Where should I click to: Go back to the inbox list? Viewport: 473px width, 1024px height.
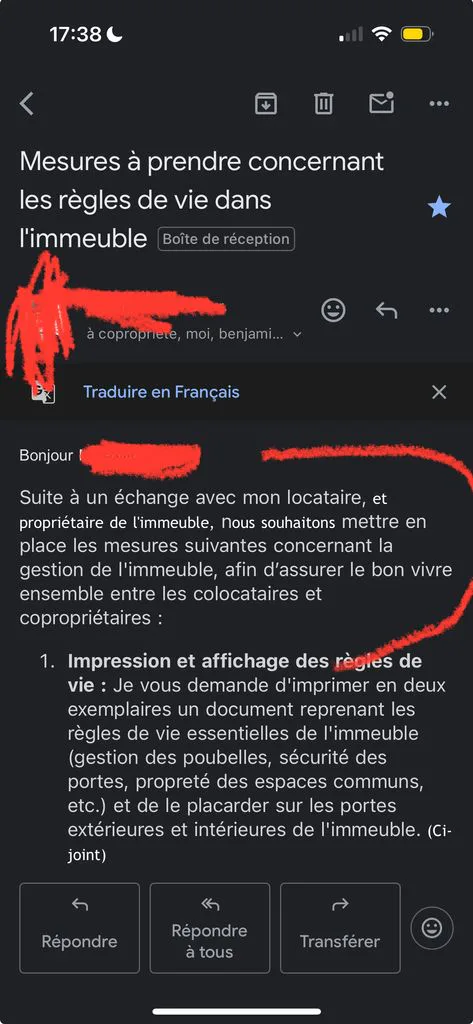tap(27, 104)
